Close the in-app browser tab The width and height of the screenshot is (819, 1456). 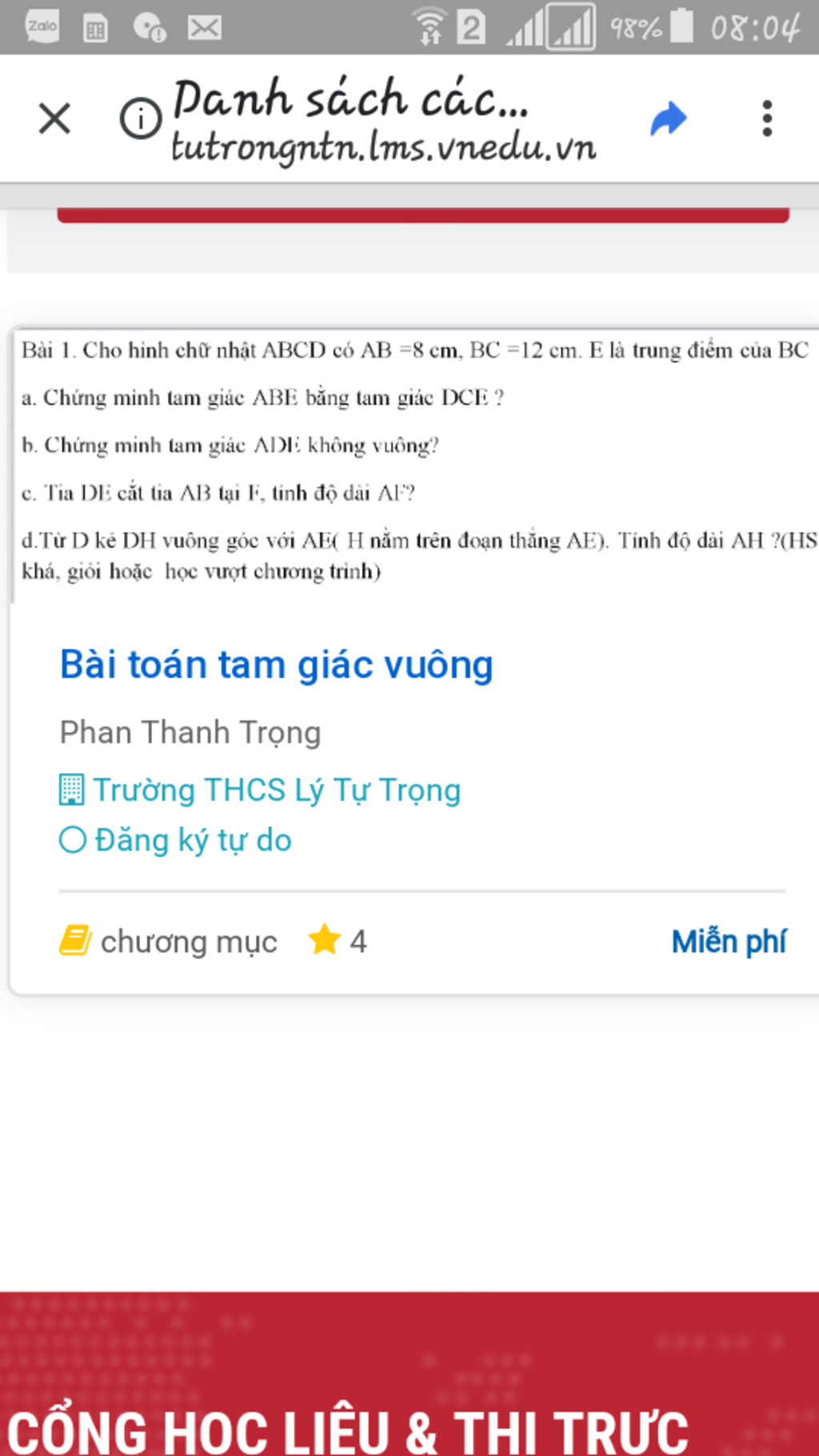(54, 119)
